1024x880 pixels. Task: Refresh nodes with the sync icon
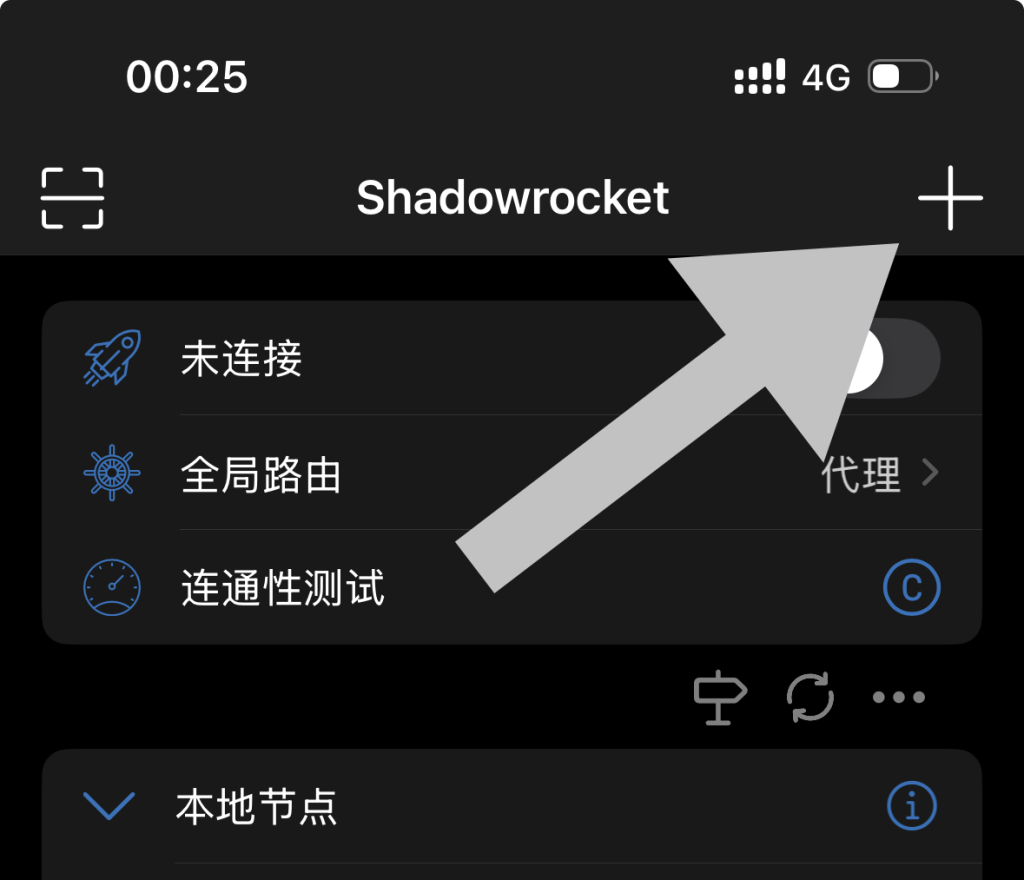(x=810, y=697)
